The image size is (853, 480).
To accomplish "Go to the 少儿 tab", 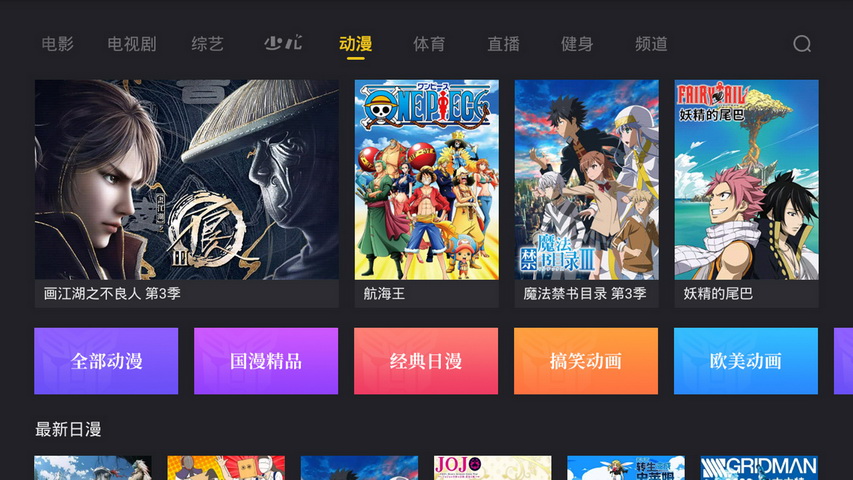I will [x=283, y=44].
